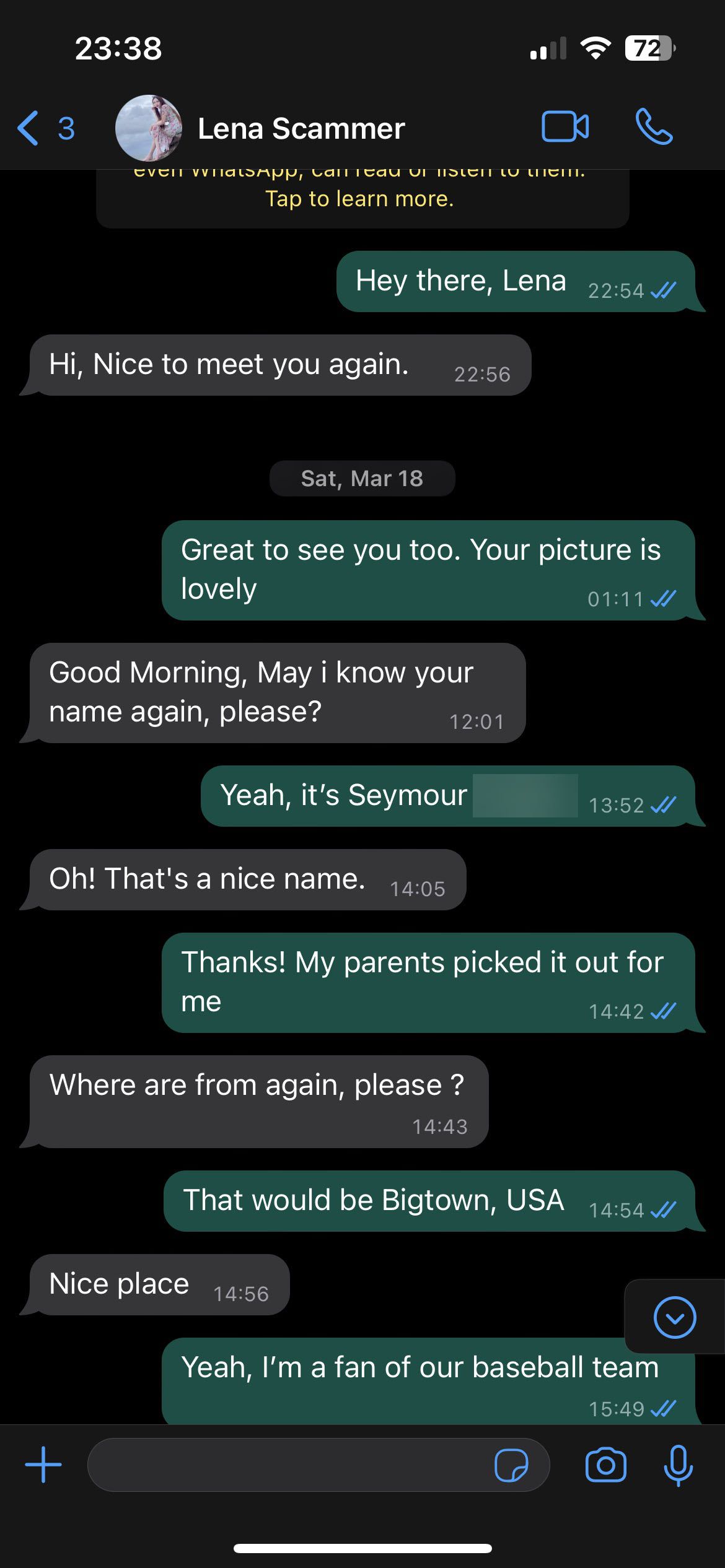
Task: Open the attachment plus menu
Action: 43,1465
